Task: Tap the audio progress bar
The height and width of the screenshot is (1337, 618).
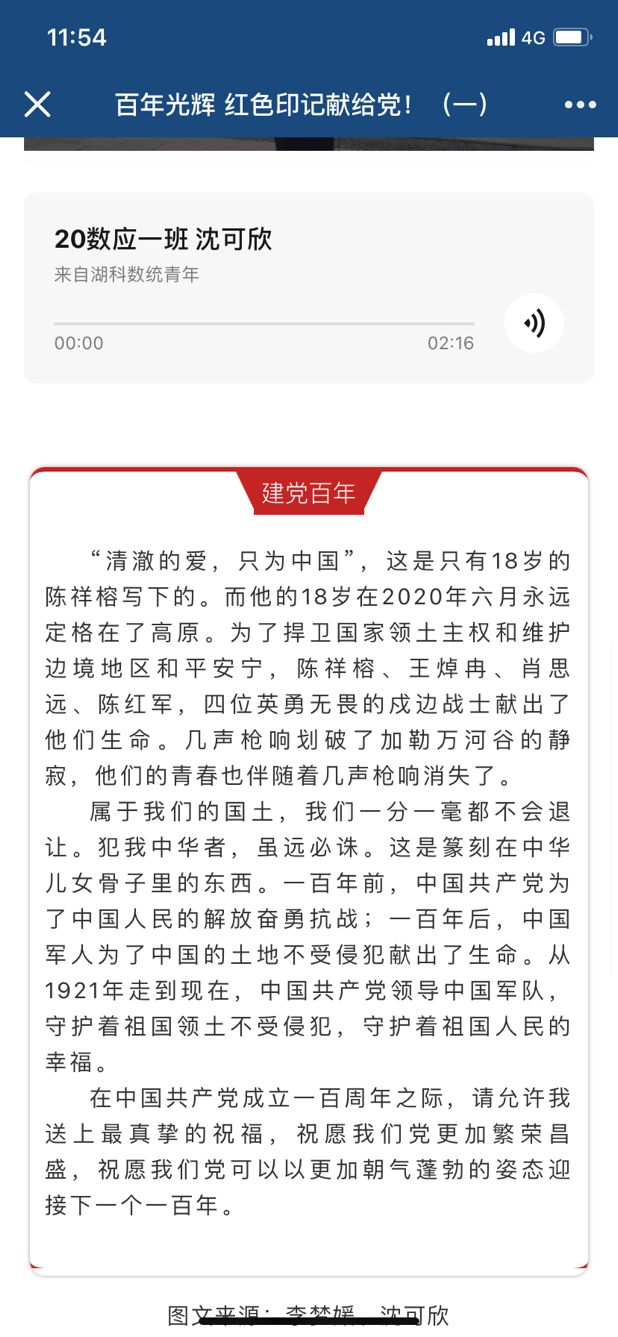Action: 264,323
